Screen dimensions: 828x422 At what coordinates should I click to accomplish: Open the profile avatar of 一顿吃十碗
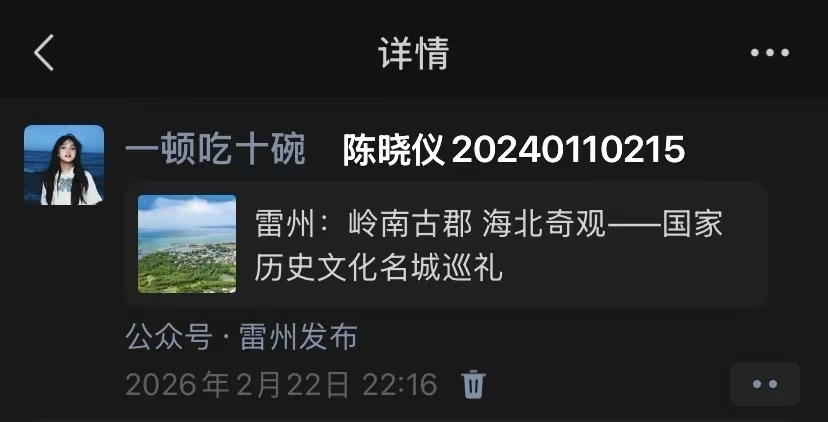(64, 165)
